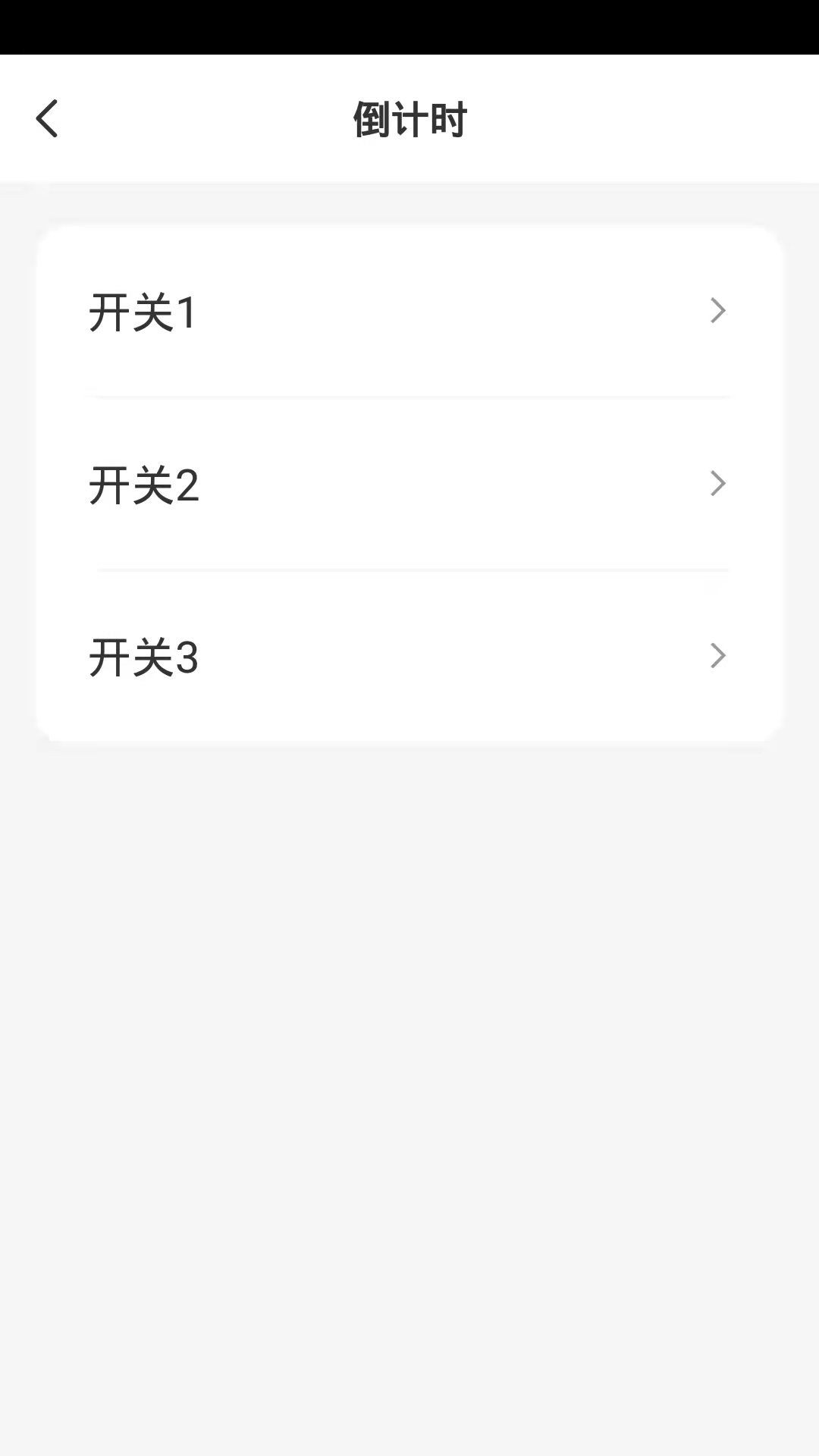Expand the 开关3 countdown entry

coord(409,657)
